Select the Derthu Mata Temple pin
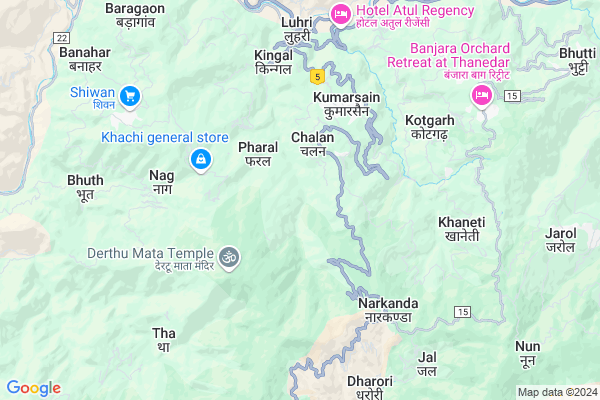The height and width of the screenshot is (400, 600). 229,258
